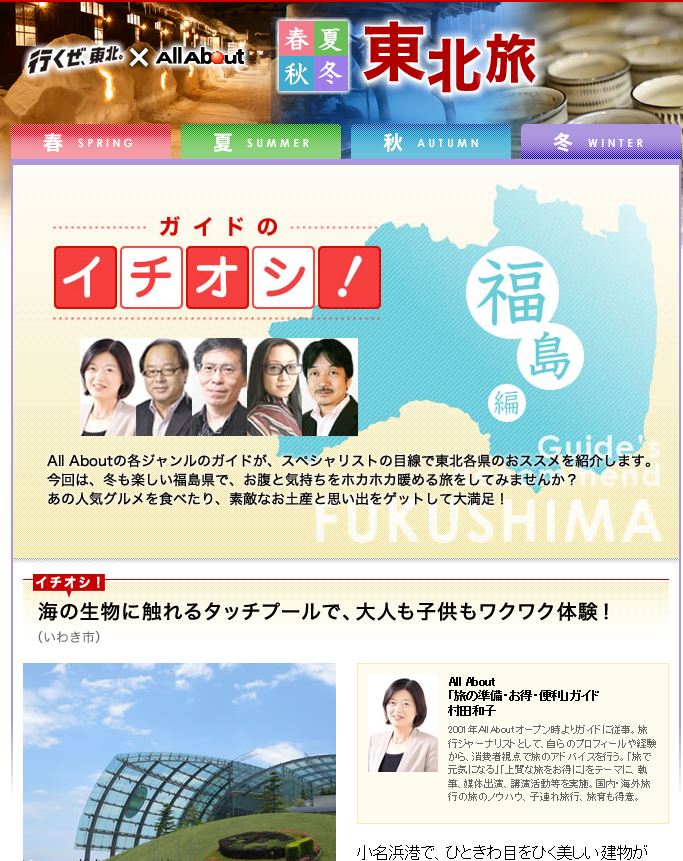The height and width of the screenshot is (861, 683).
Task: View guide 村田和子's profile photo
Action: click(402, 723)
